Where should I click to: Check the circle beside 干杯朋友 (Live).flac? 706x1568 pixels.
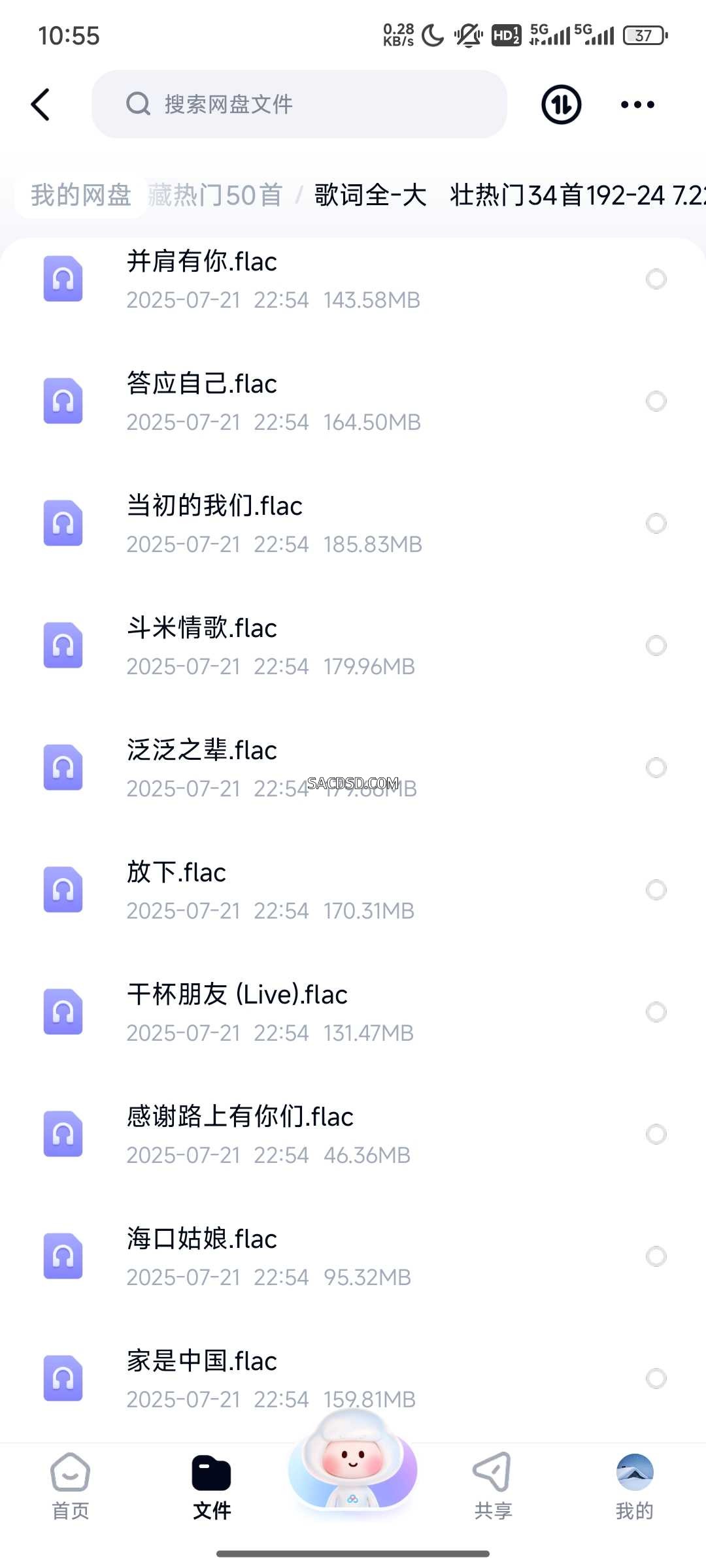coord(656,1012)
